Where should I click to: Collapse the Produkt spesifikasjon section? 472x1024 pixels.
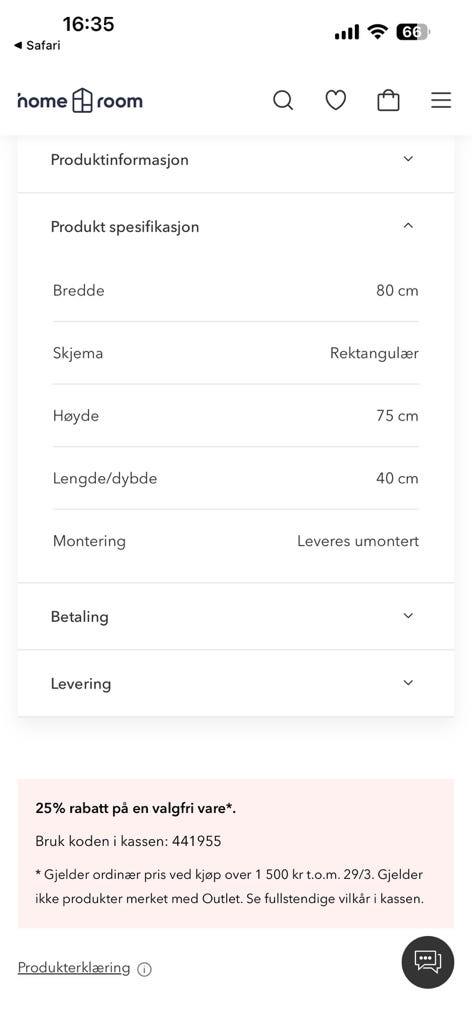236,227
